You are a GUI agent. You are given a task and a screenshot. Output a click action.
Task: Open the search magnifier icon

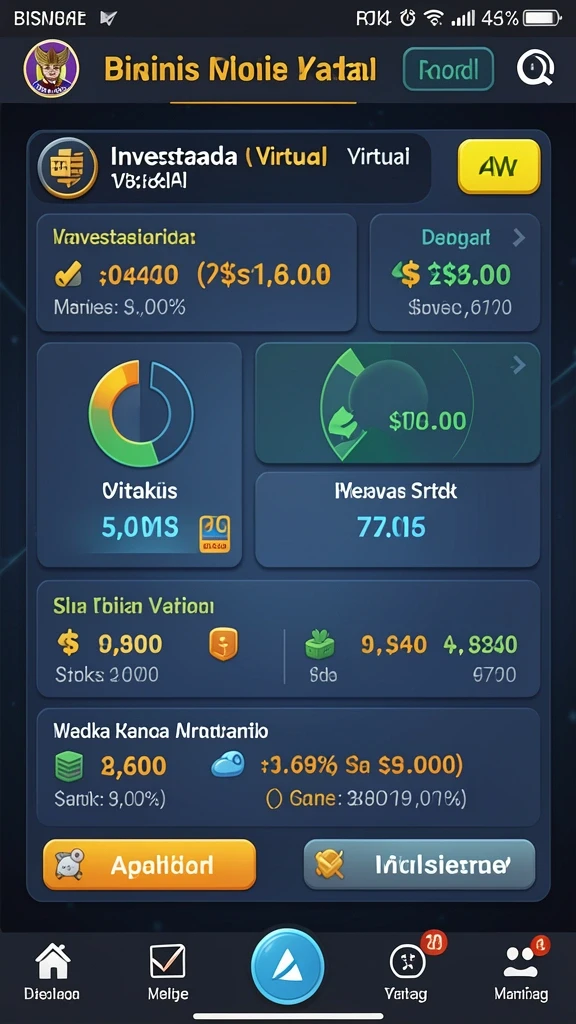pos(536,68)
